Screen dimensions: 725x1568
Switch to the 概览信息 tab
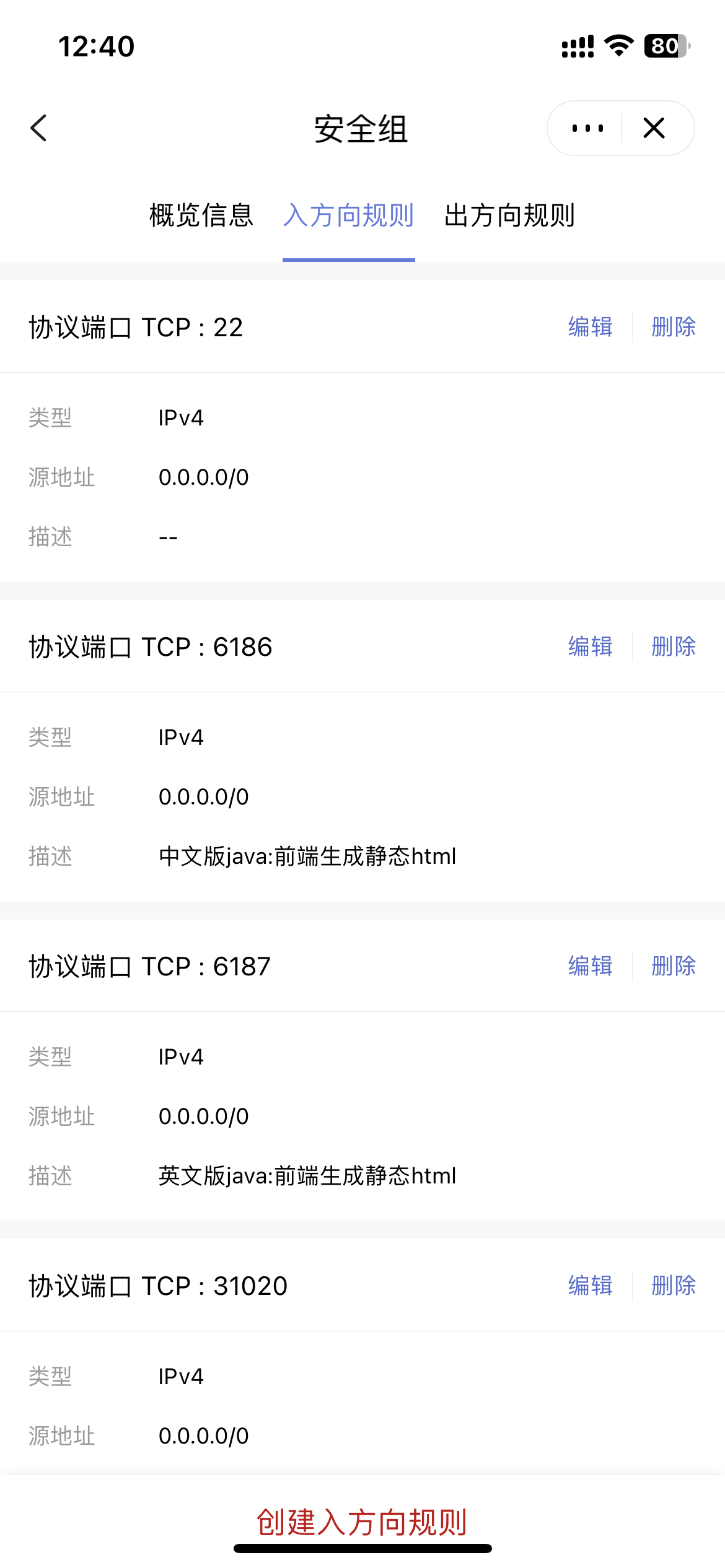[201, 216]
